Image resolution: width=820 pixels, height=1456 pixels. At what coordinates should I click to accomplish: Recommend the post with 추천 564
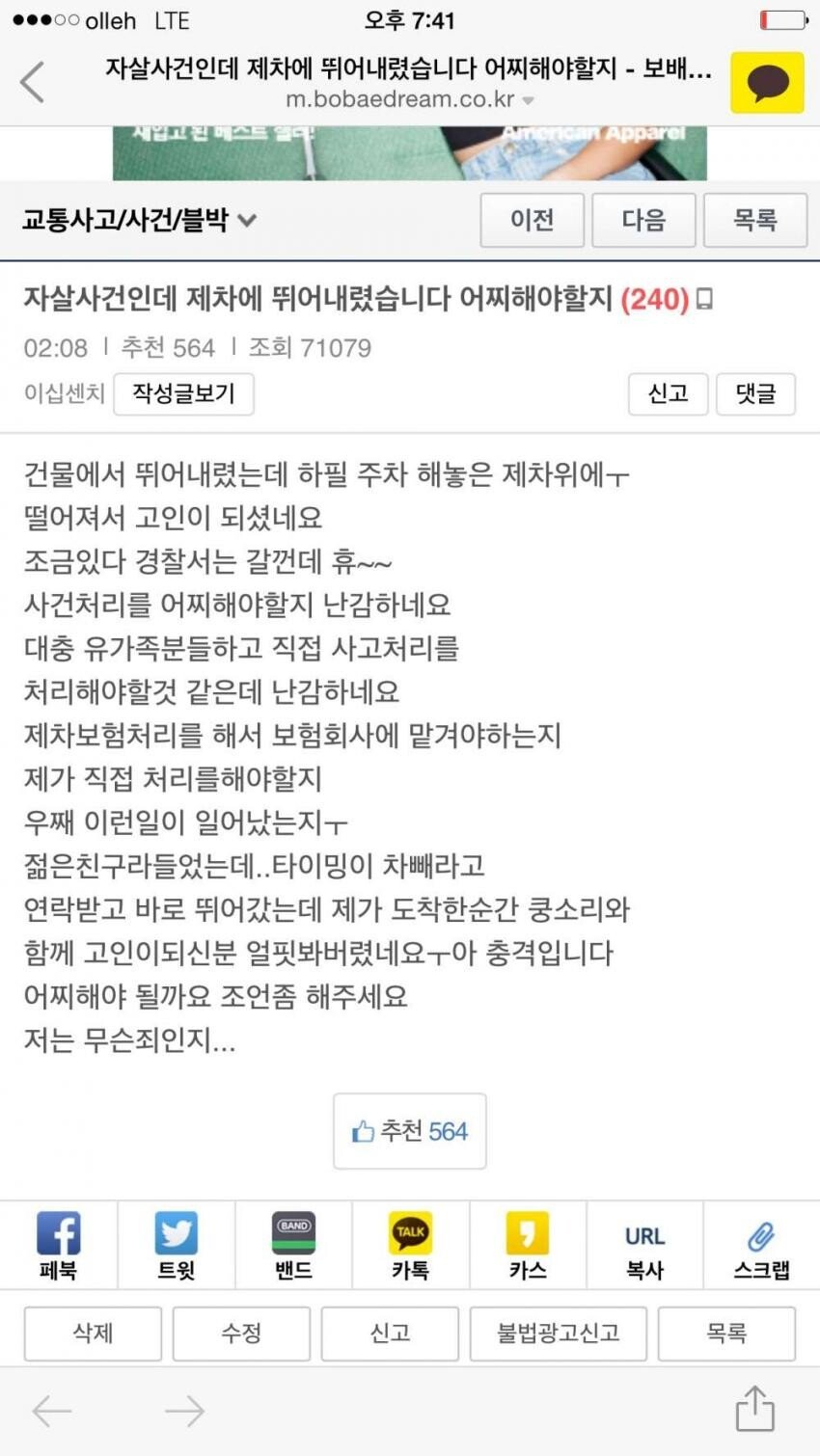[409, 1131]
